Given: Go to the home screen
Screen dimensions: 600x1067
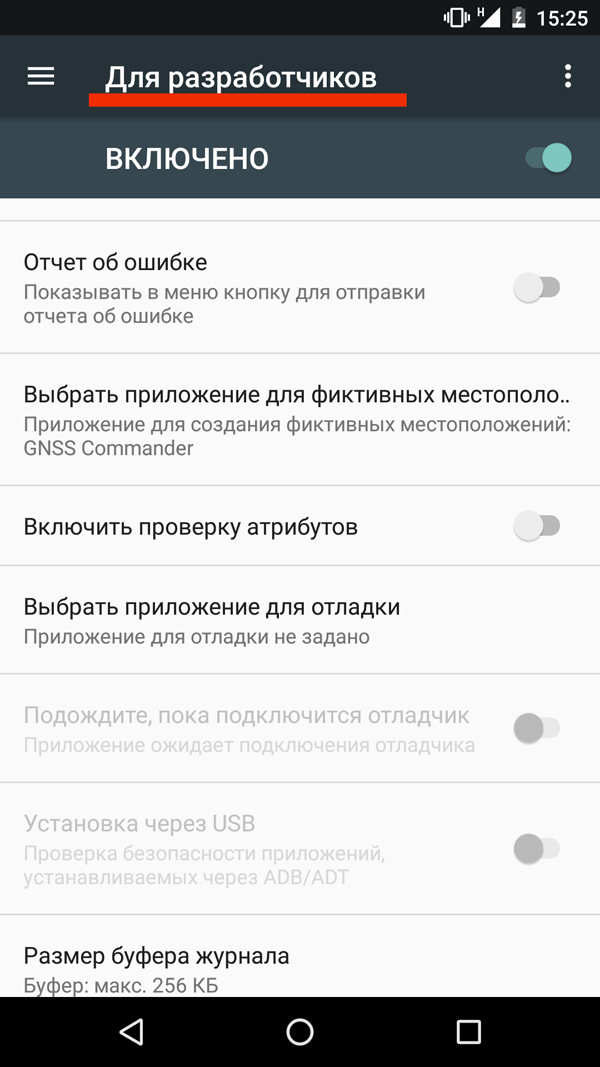Looking at the screenshot, I should click(300, 1032).
